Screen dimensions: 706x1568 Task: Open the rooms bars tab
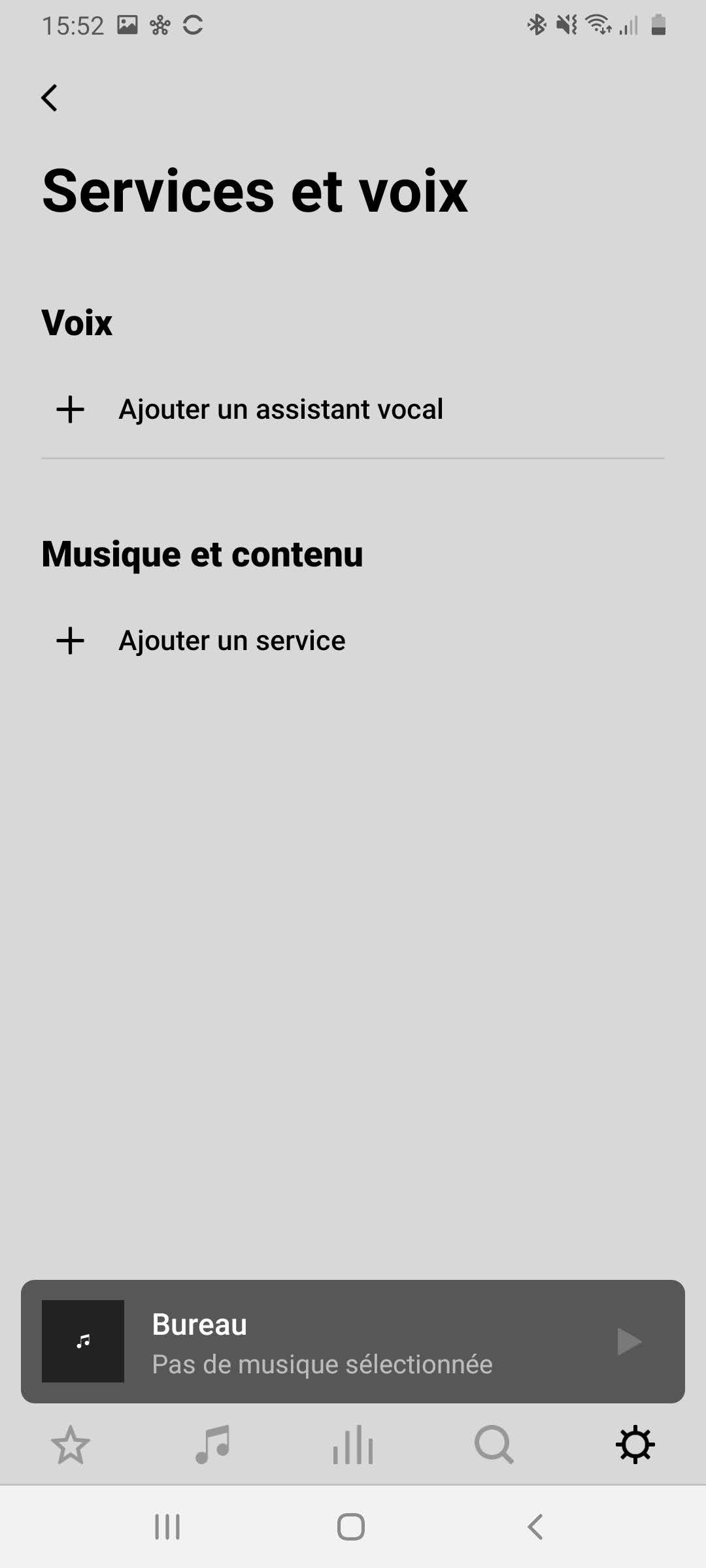pos(353,1445)
